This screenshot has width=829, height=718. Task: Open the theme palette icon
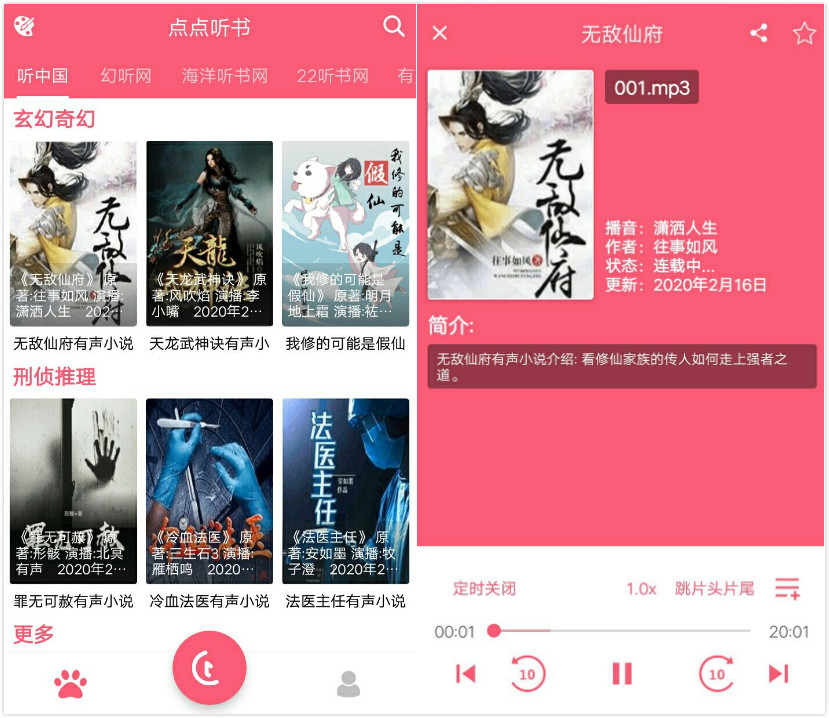[24, 27]
